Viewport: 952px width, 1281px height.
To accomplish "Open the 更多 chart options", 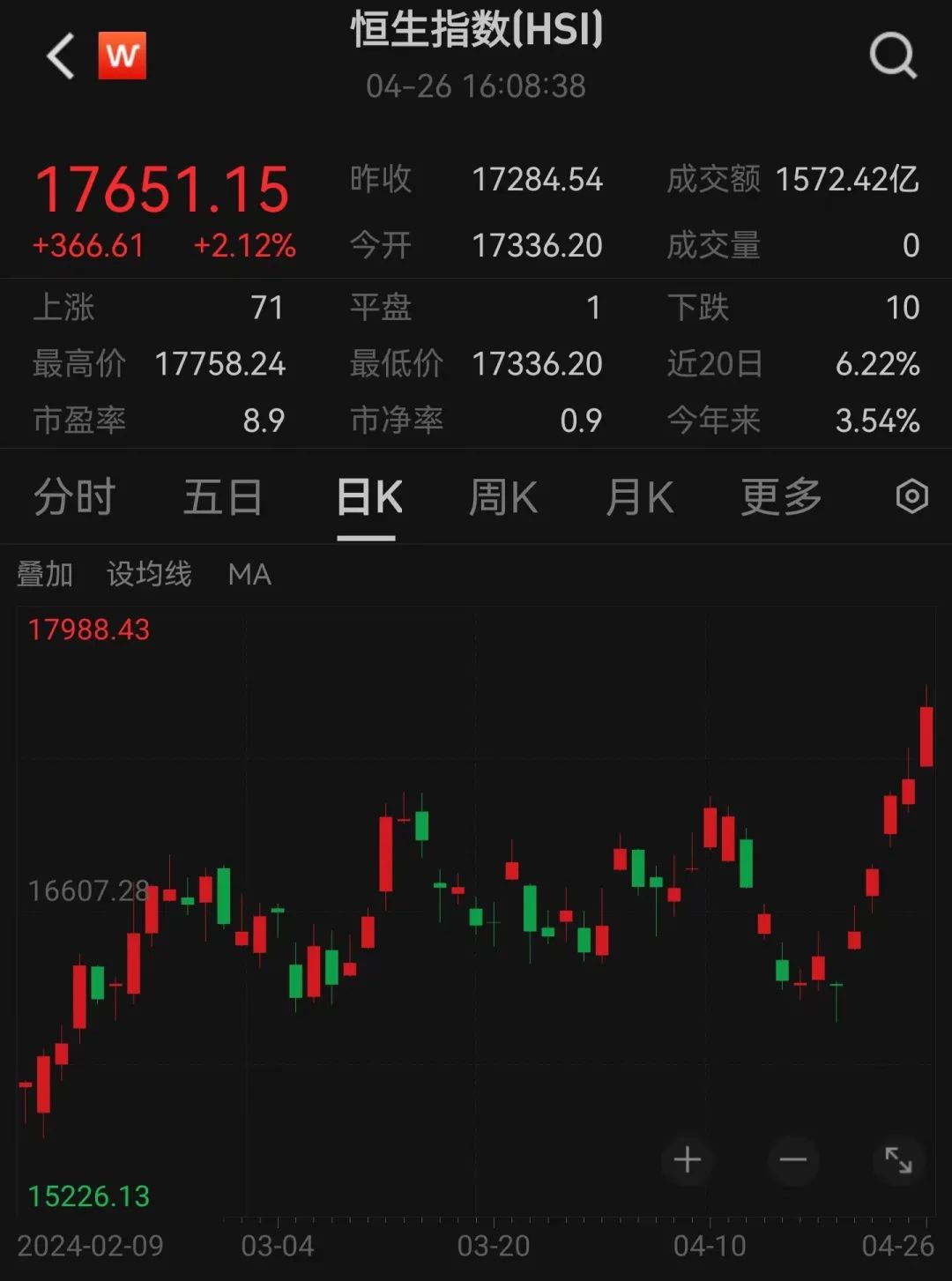I will [781, 497].
